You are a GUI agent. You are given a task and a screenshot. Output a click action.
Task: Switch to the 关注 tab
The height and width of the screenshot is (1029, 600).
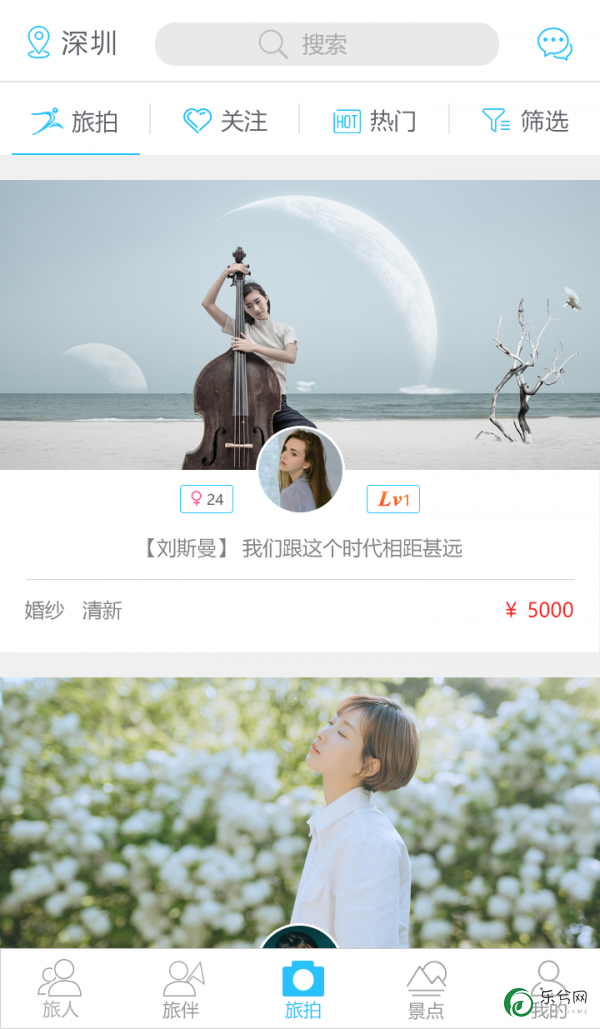point(225,121)
